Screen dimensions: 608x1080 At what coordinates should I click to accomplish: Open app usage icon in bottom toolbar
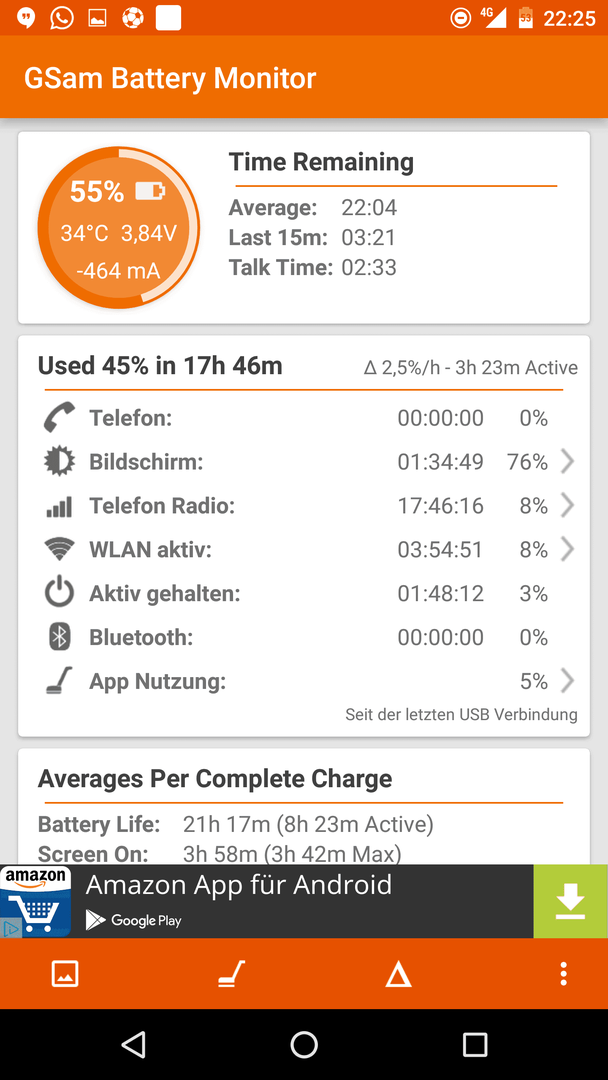(231, 974)
